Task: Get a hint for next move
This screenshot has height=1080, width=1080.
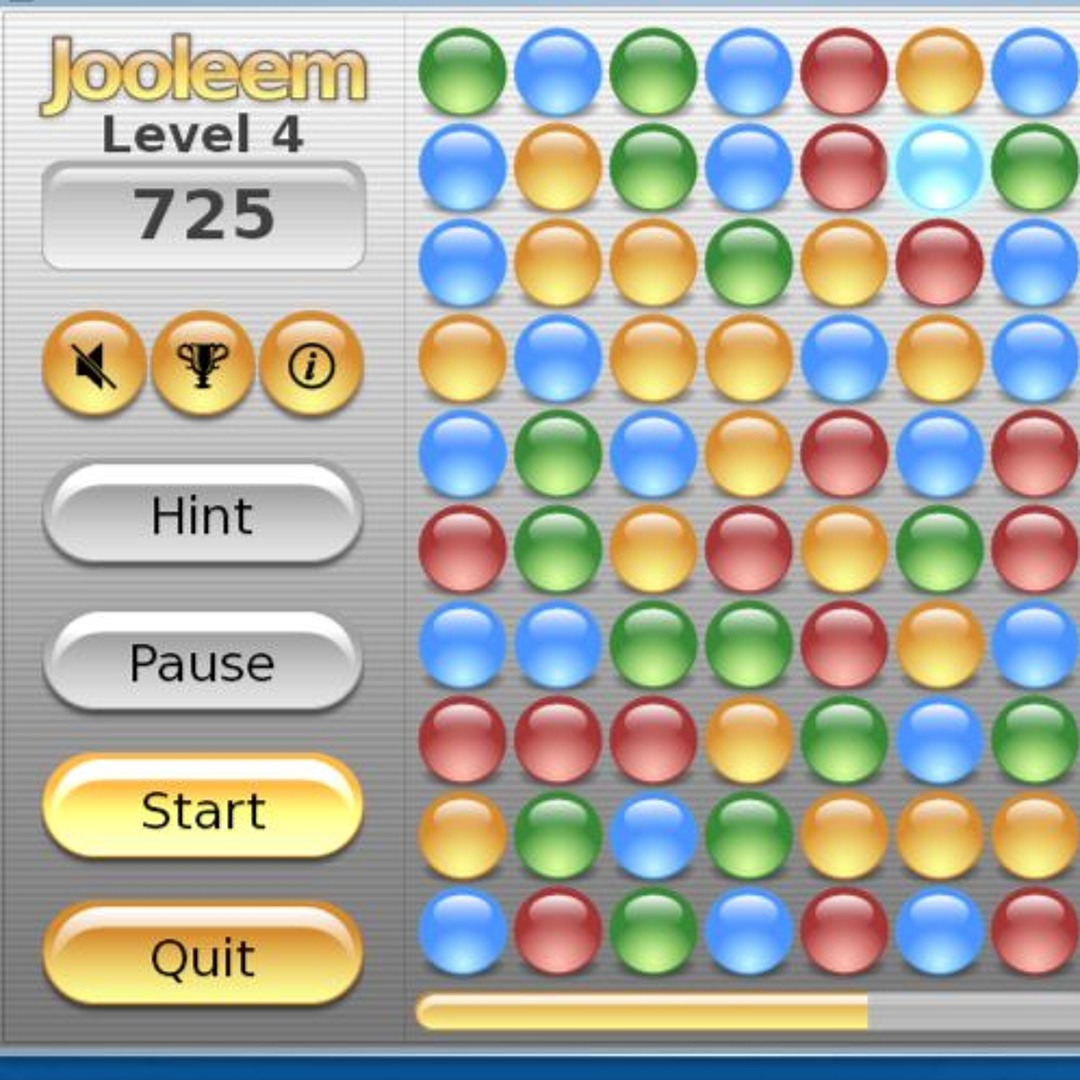Action: [x=202, y=514]
